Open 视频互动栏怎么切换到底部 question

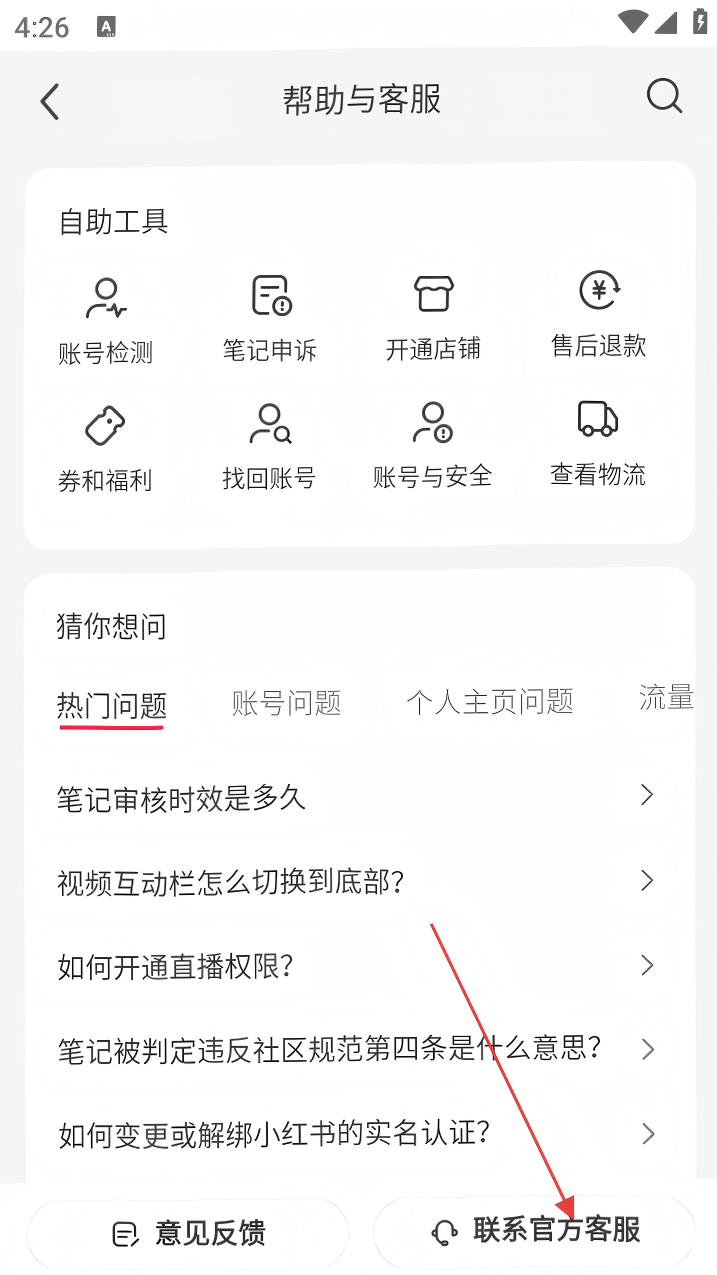[356, 882]
